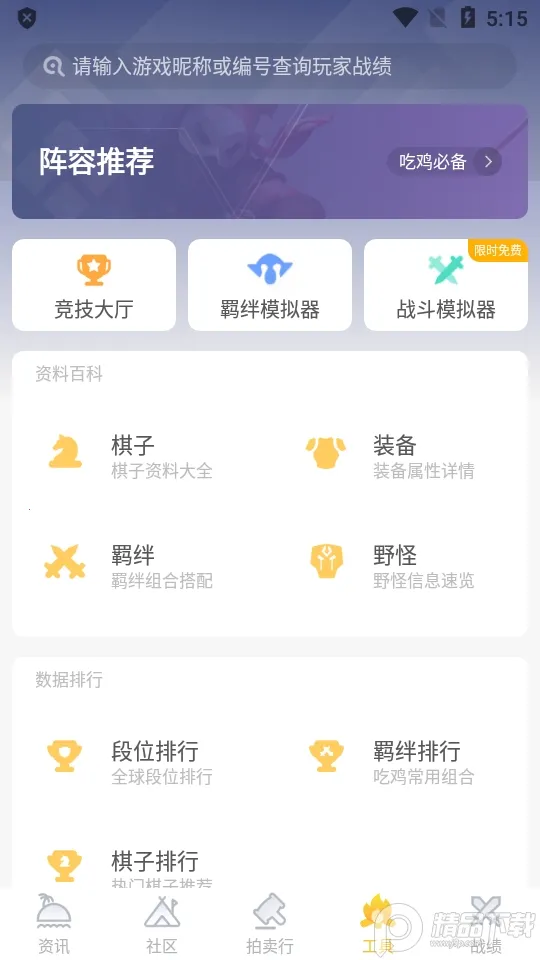Switch to the 资讯 tab
This screenshot has height=960, width=540.
click(x=54, y=924)
